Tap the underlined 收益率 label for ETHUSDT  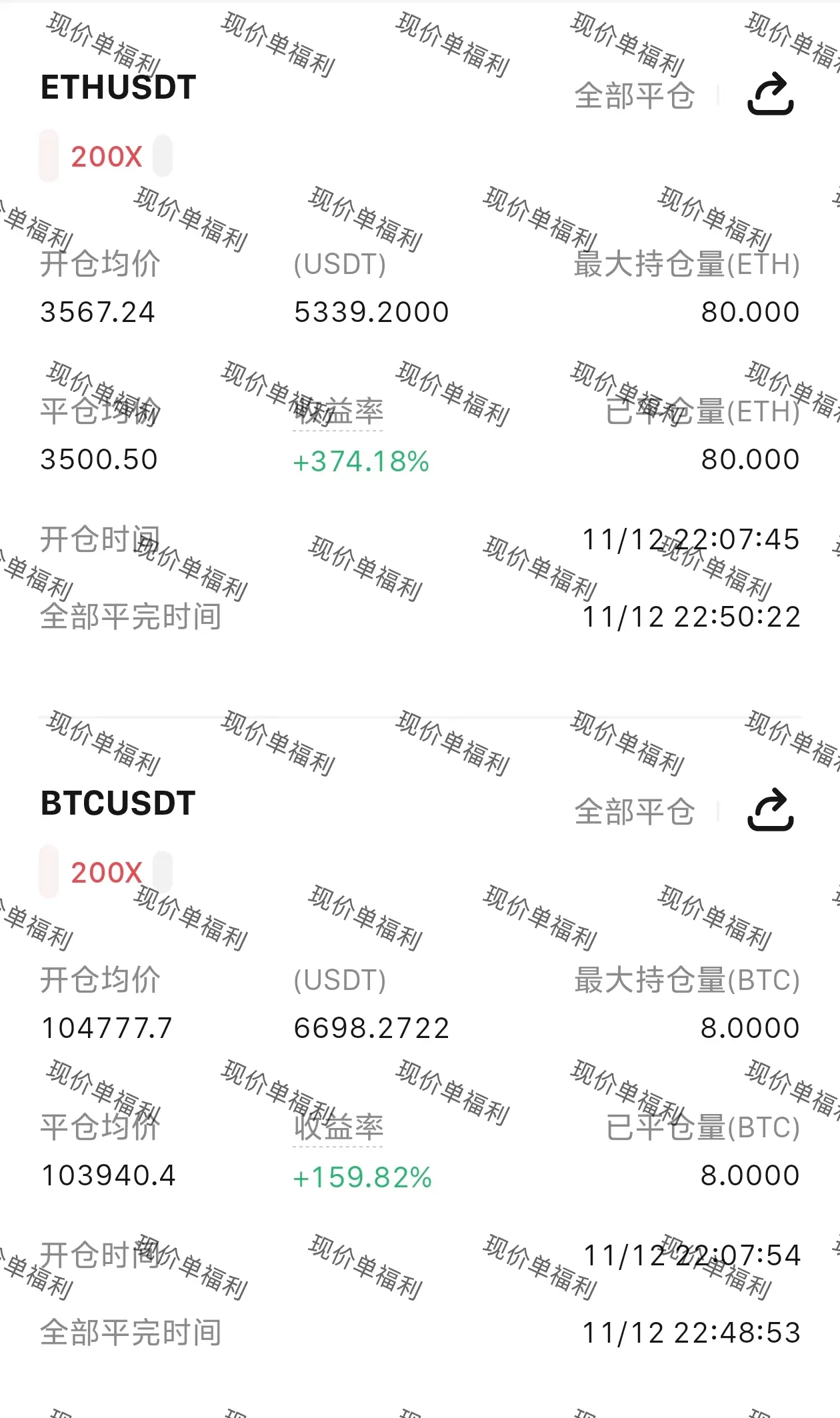pos(338,412)
